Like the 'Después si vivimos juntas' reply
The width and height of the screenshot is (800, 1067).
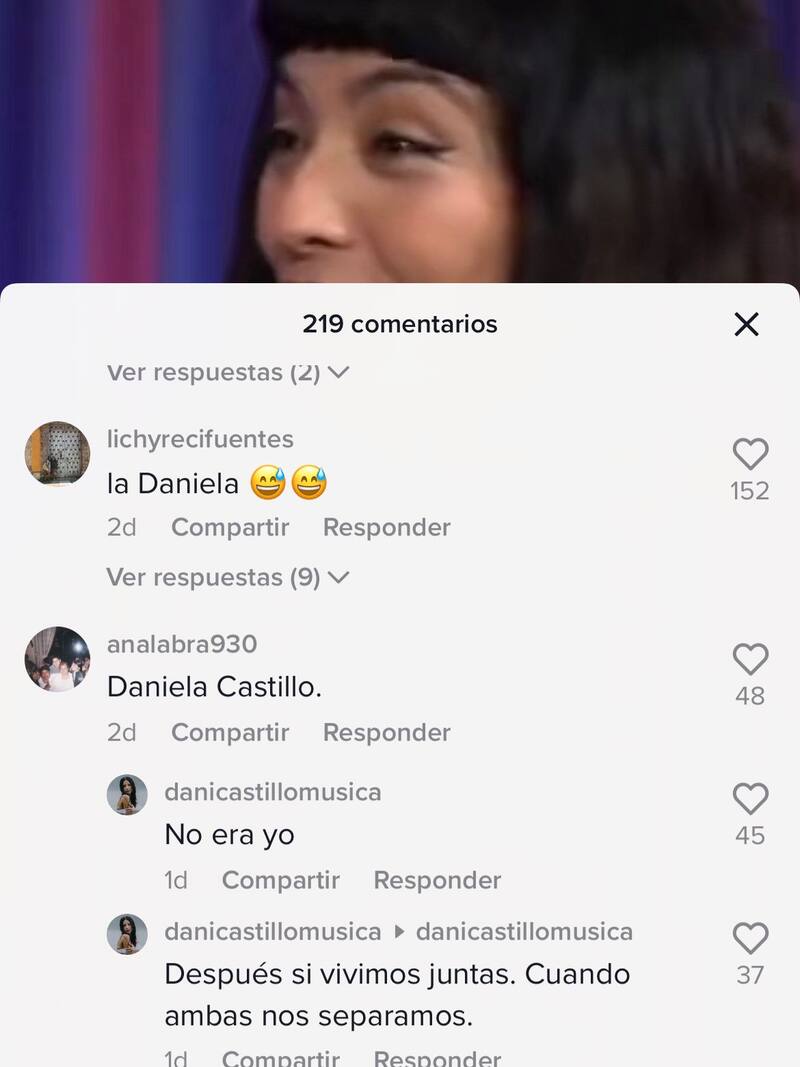[x=750, y=939]
